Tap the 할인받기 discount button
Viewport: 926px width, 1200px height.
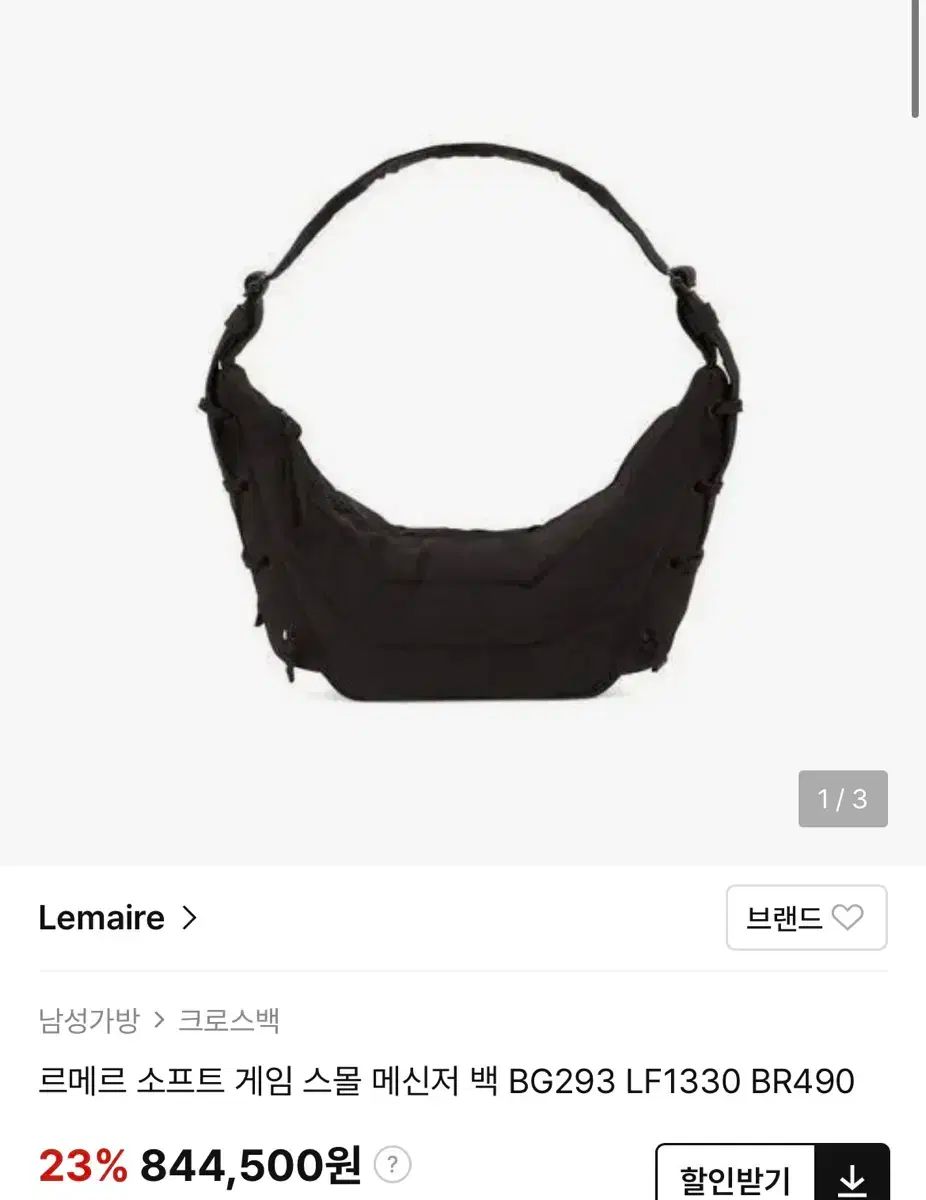(x=736, y=1180)
